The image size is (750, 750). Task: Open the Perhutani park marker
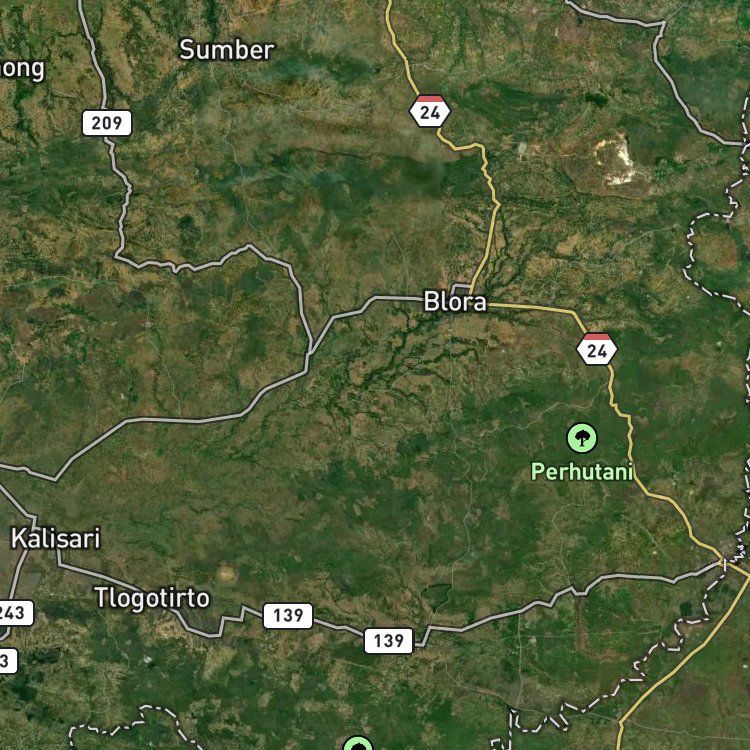pos(582,438)
